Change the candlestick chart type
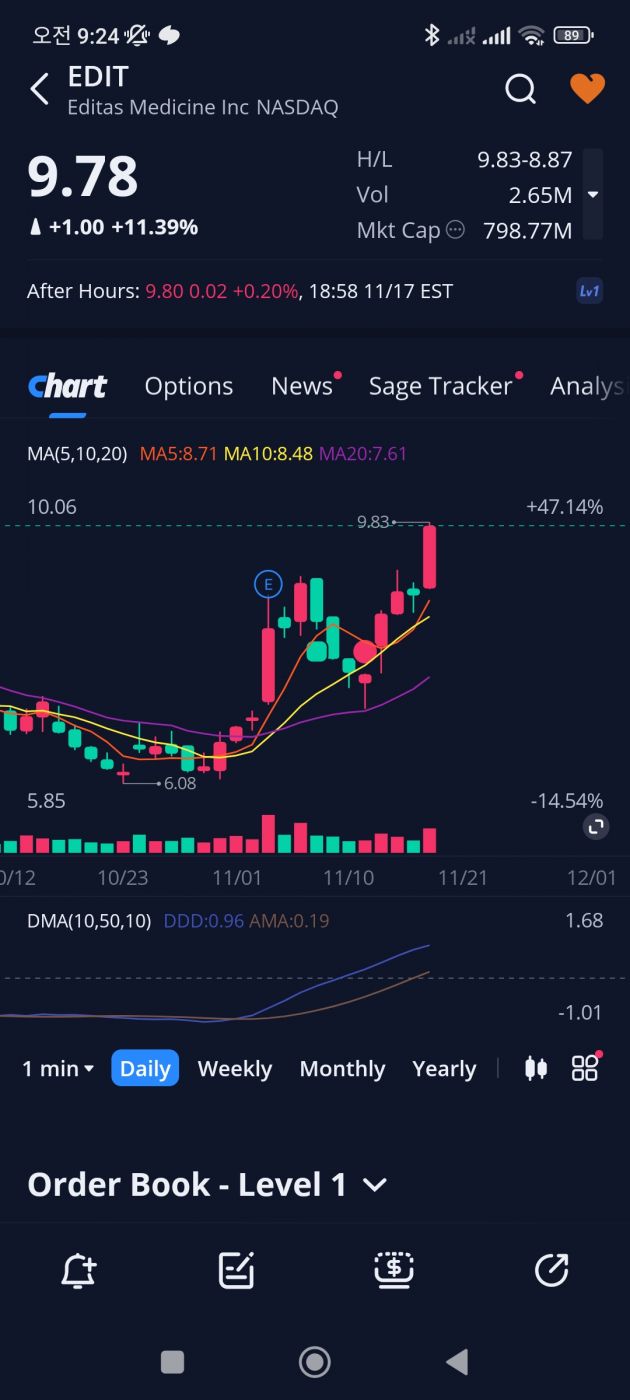Screen dimensions: 630x1400 pos(536,1068)
